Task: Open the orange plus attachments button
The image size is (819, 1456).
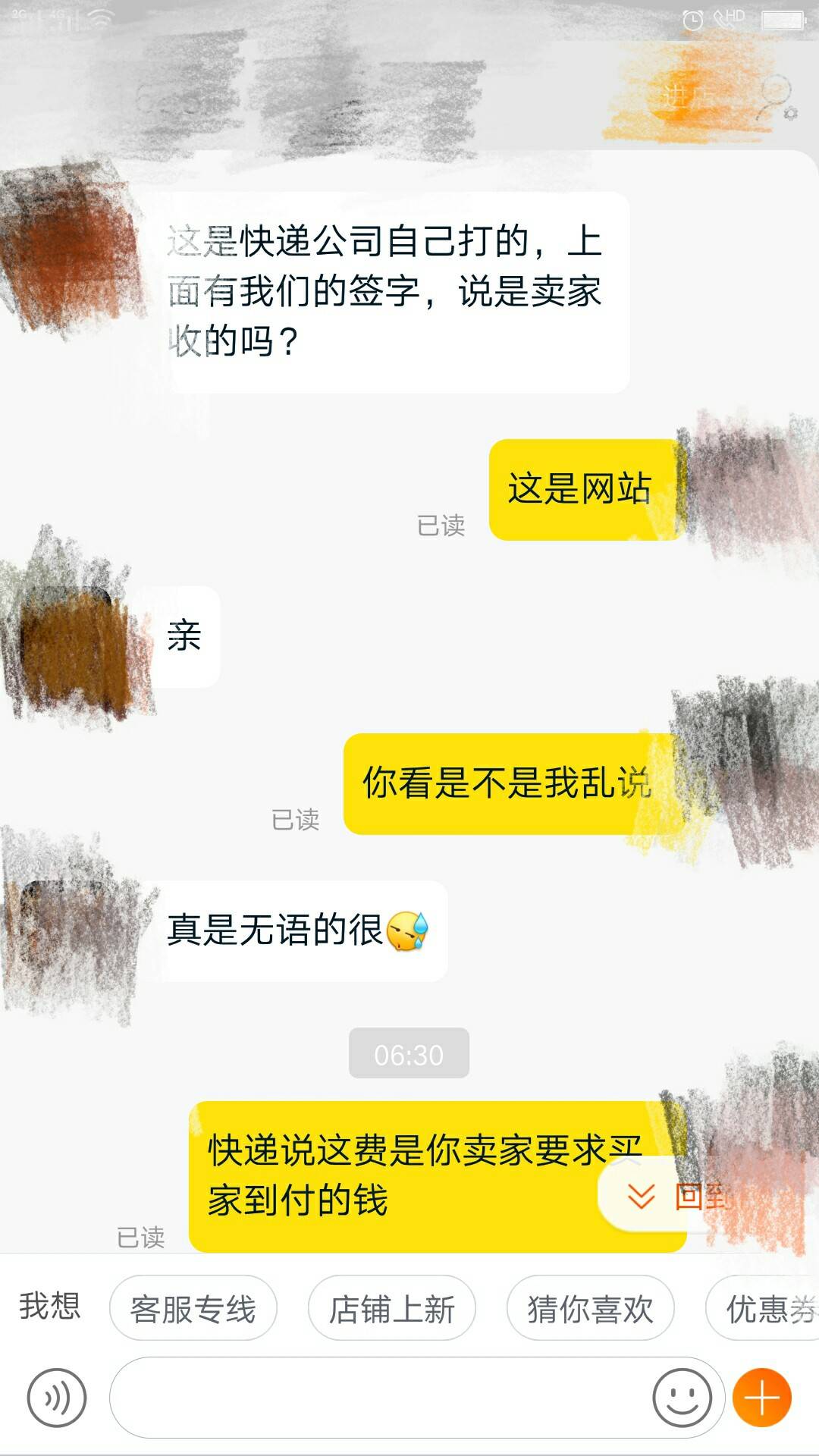Action: click(762, 1397)
